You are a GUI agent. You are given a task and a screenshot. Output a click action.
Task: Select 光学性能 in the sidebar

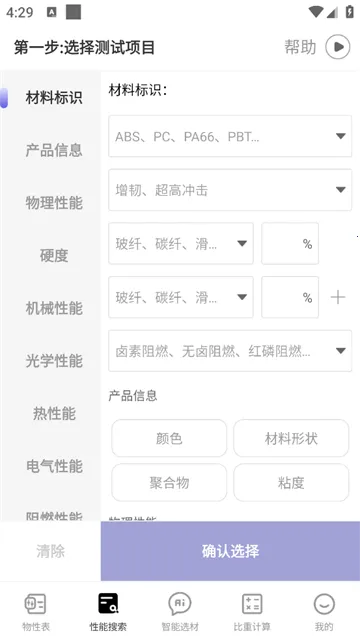pos(54,361)
